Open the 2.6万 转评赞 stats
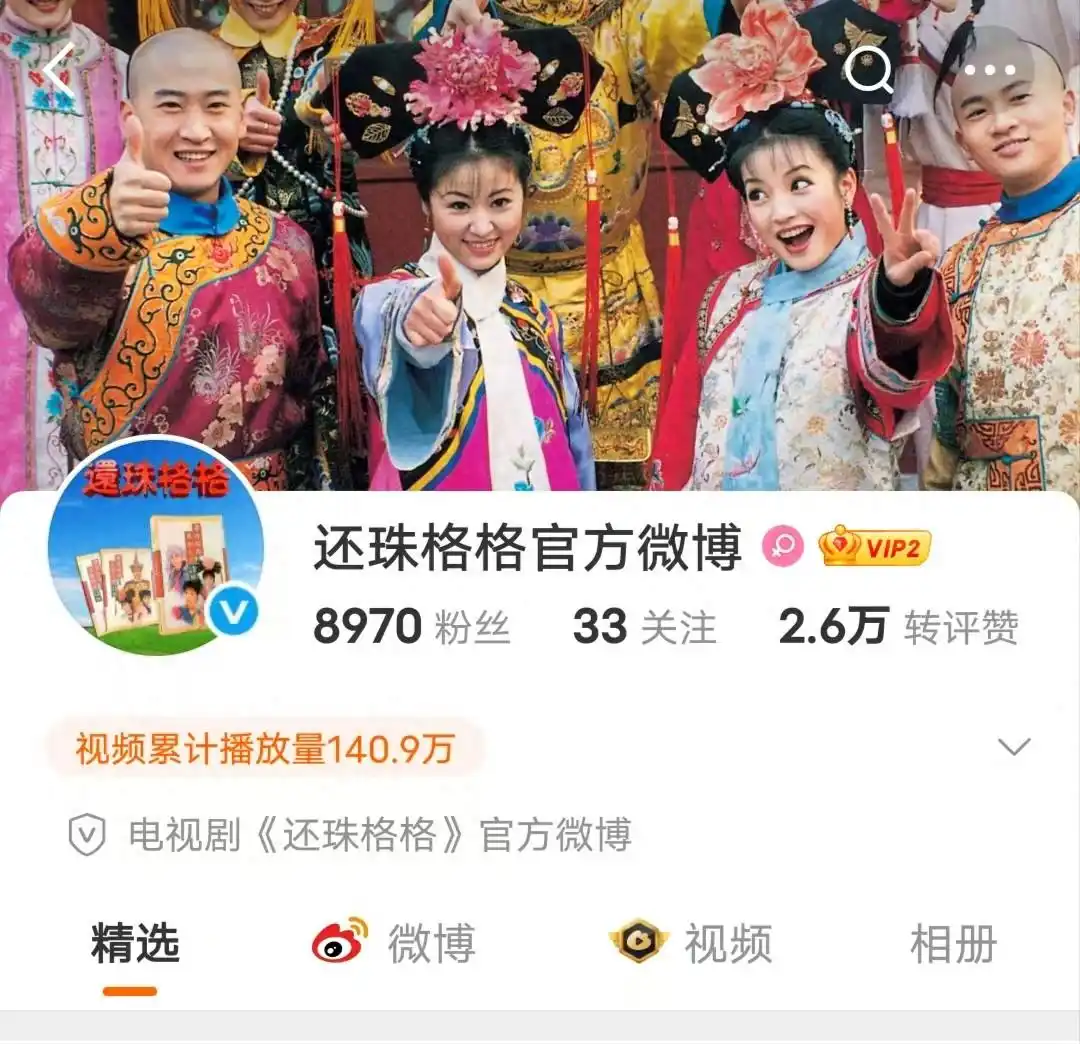This screenshot has width=1080, height=1044. click(898, 627)
